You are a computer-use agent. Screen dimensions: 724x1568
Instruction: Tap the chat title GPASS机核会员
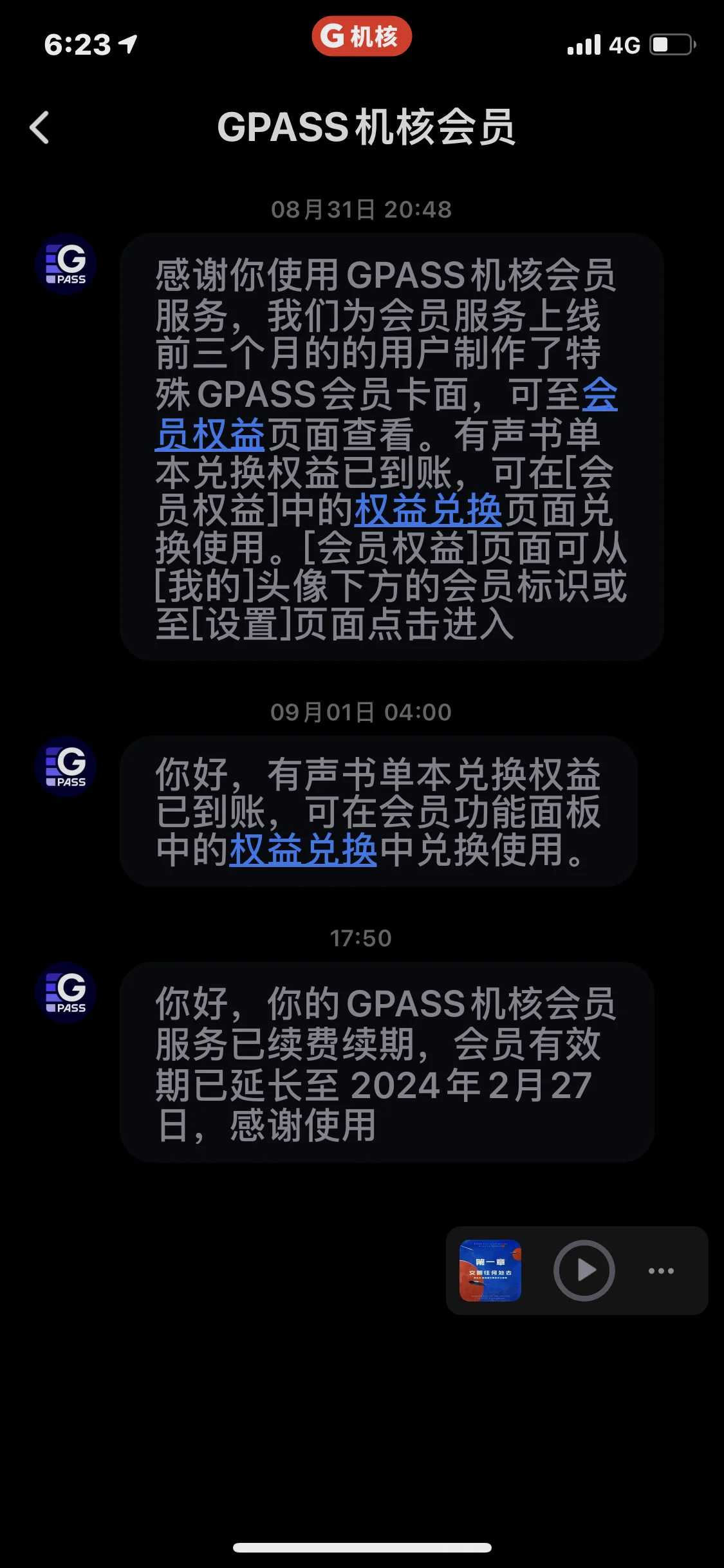368,127
